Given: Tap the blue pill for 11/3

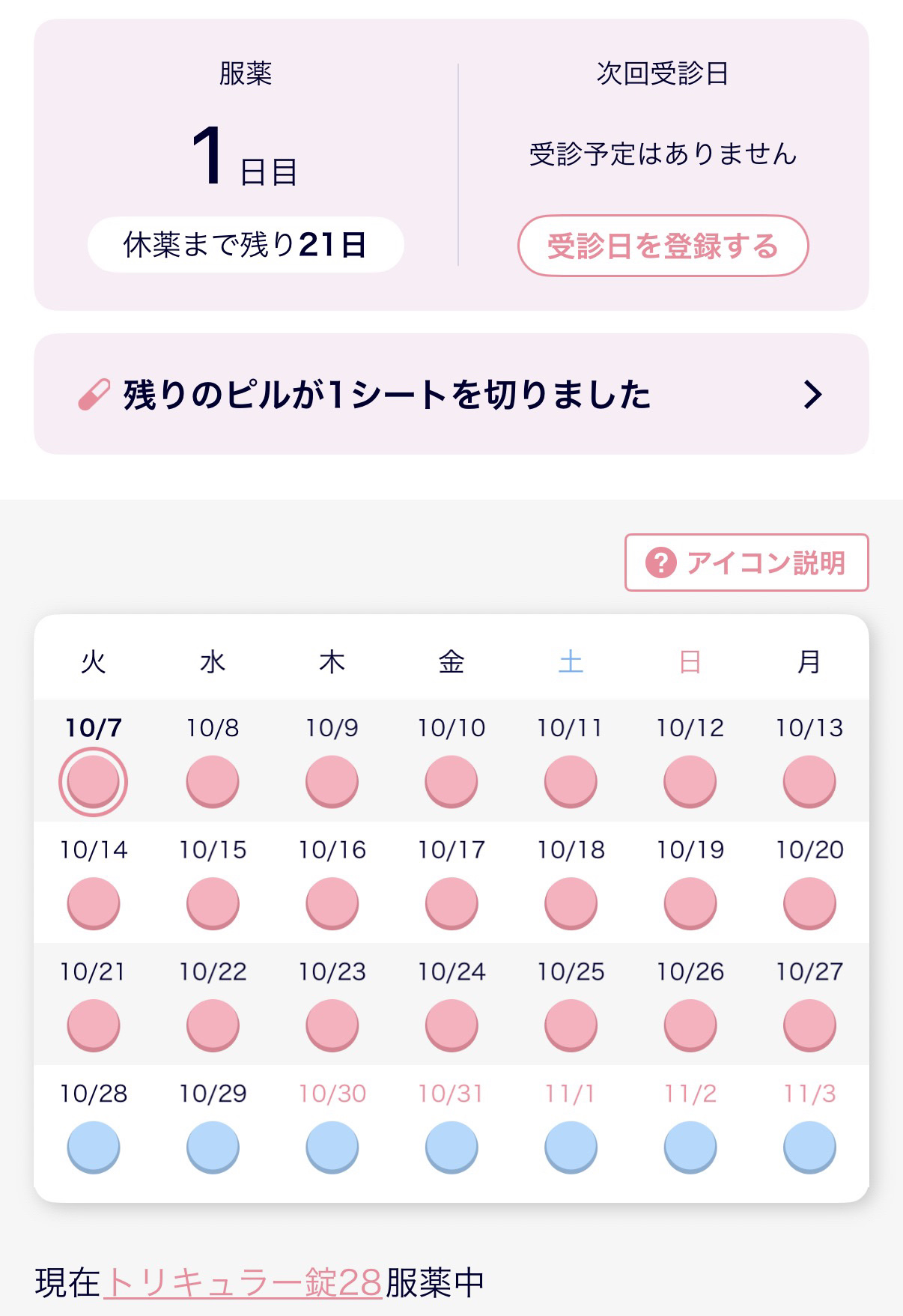Looking at the screenshot, I should tap(809, 1147).
